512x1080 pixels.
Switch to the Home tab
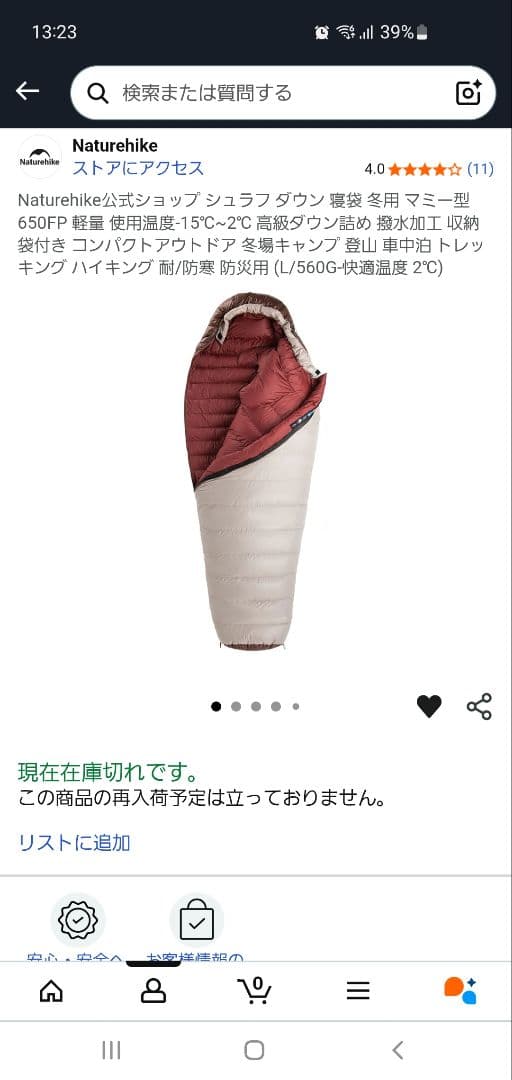coord(51,990)
